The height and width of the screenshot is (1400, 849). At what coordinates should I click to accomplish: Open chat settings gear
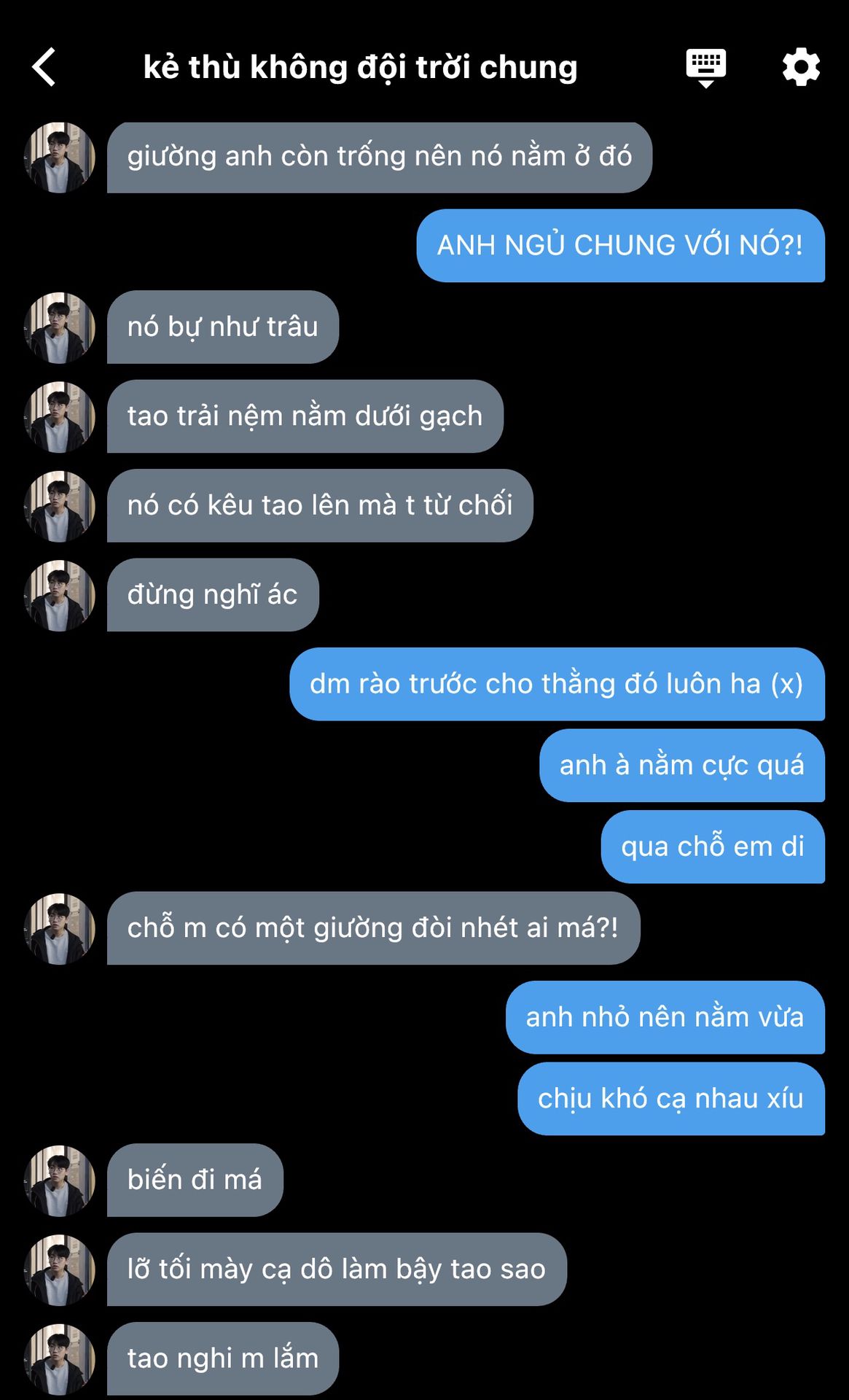click(x=801, y=68)
